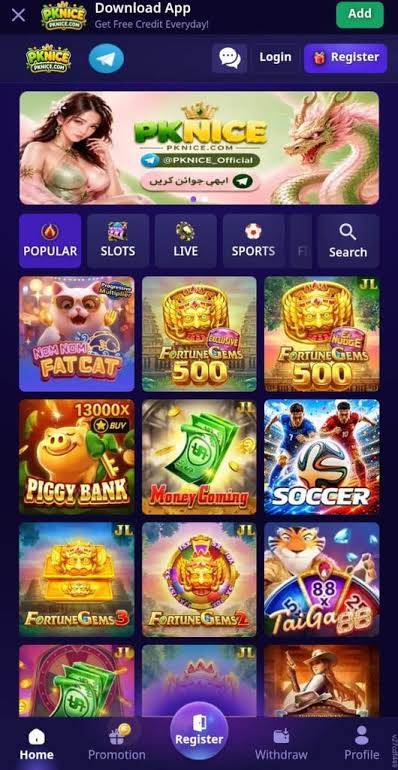
Task: Open the Soccer game tile
Action: point(322,457)
